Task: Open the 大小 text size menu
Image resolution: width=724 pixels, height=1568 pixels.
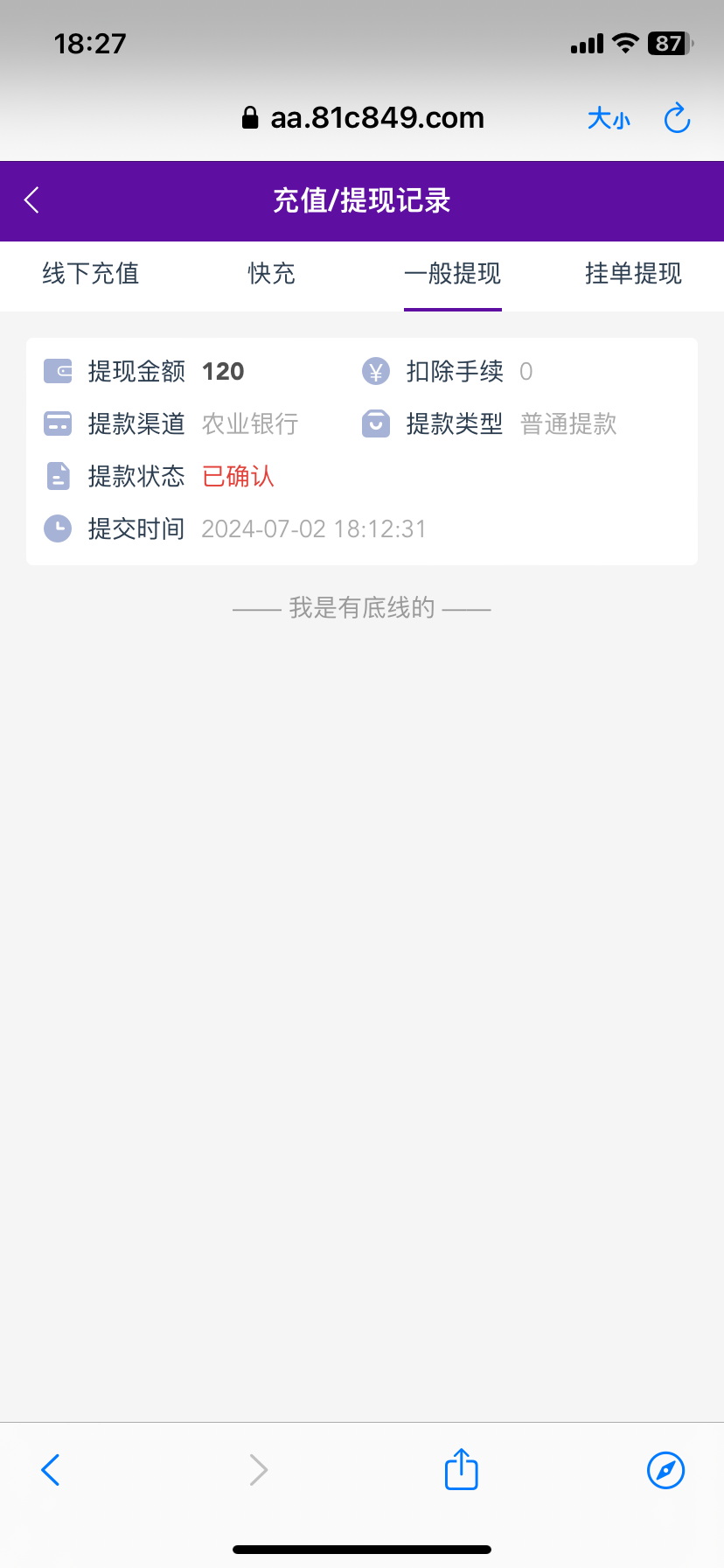Action: tap(609, 118)
